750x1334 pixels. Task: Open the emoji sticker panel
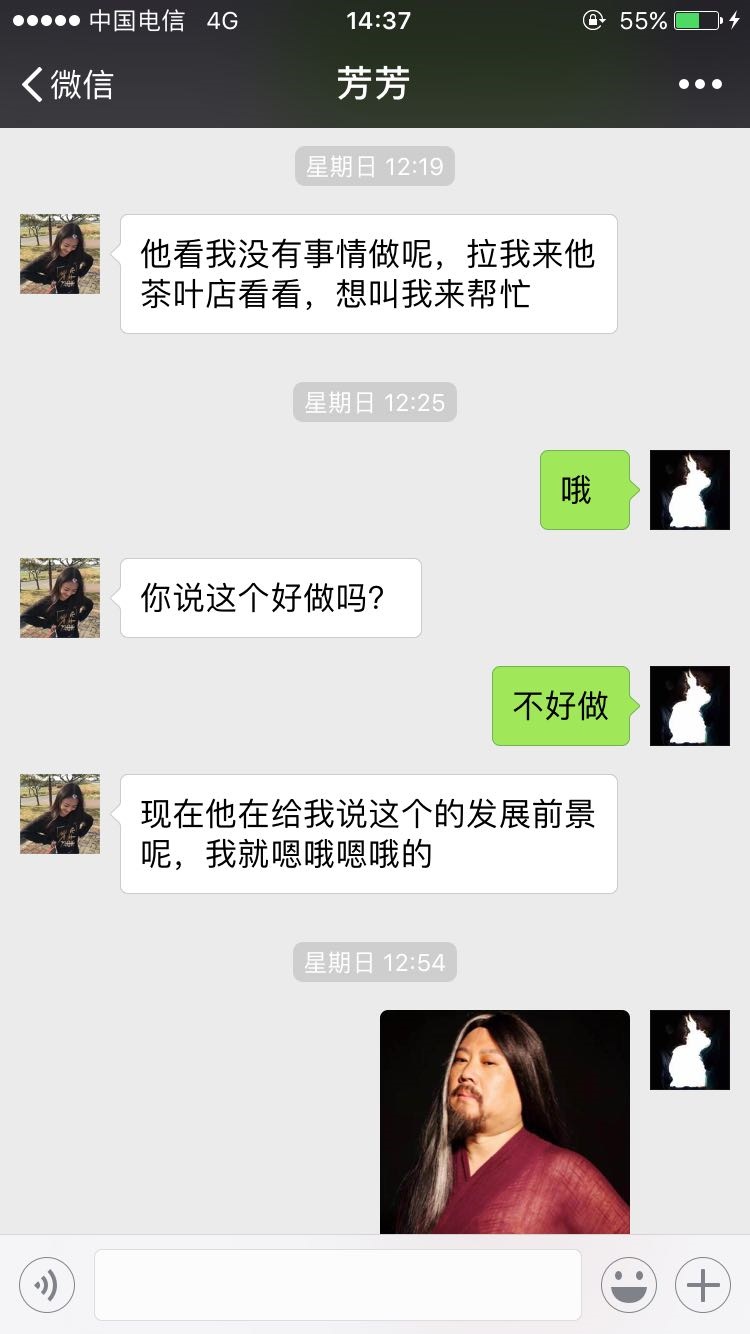[629, 1285]
